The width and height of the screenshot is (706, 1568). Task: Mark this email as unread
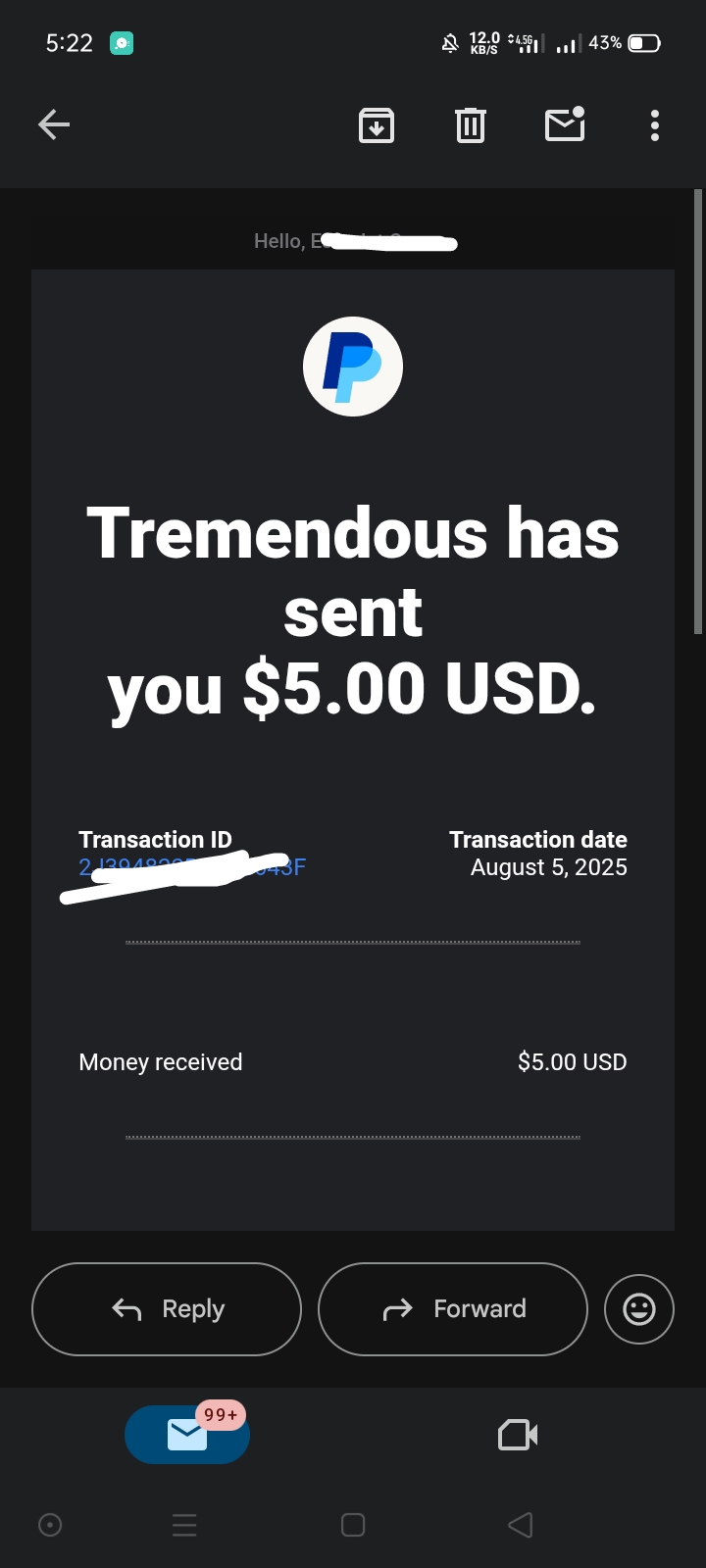(565, 124)
